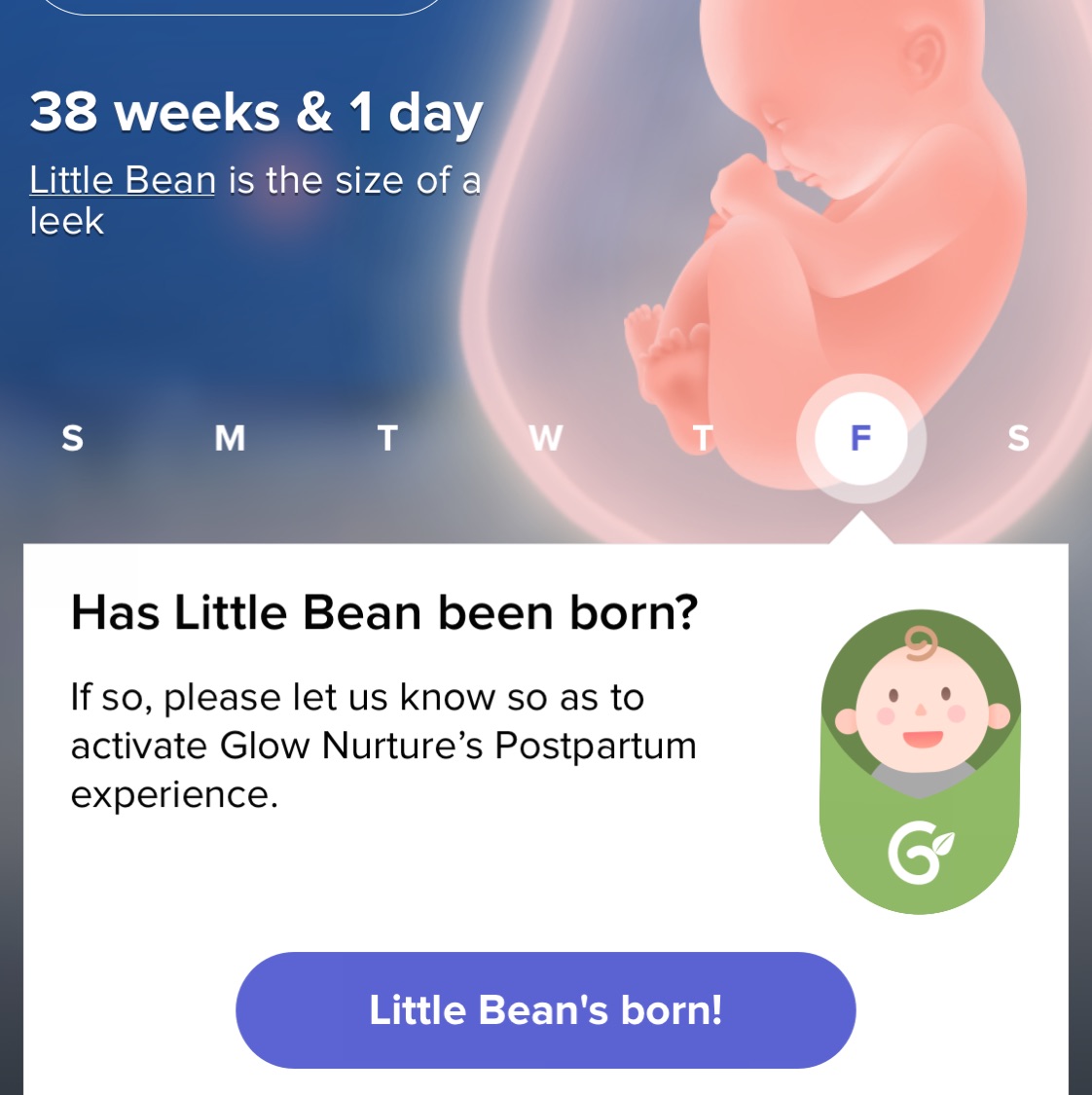
Task: Select Sunday in the week row
Action: [73, 438]
